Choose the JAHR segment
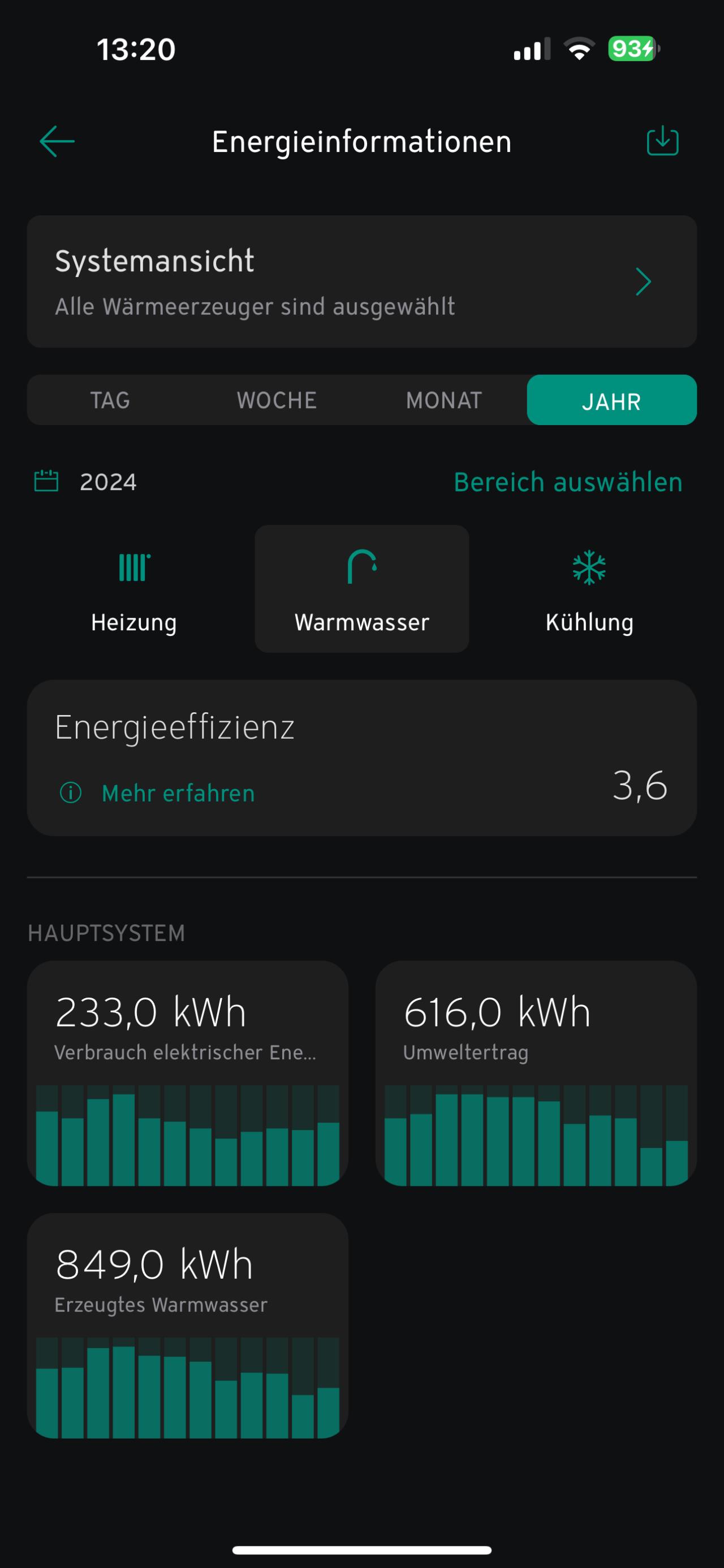Viewport: 724px width, 1568px height. tap(611, 401)
